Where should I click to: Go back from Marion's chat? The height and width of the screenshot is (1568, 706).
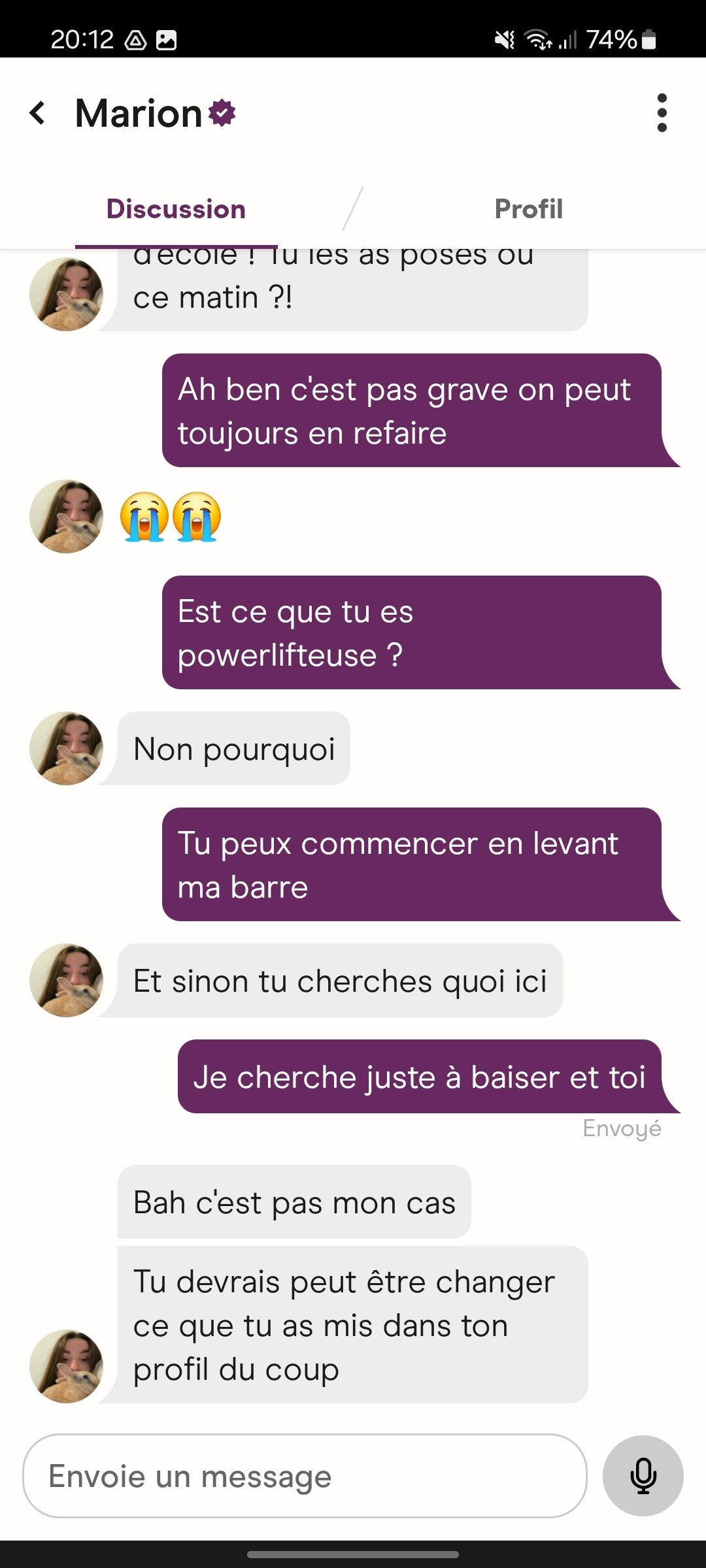[x=38, y=113]
